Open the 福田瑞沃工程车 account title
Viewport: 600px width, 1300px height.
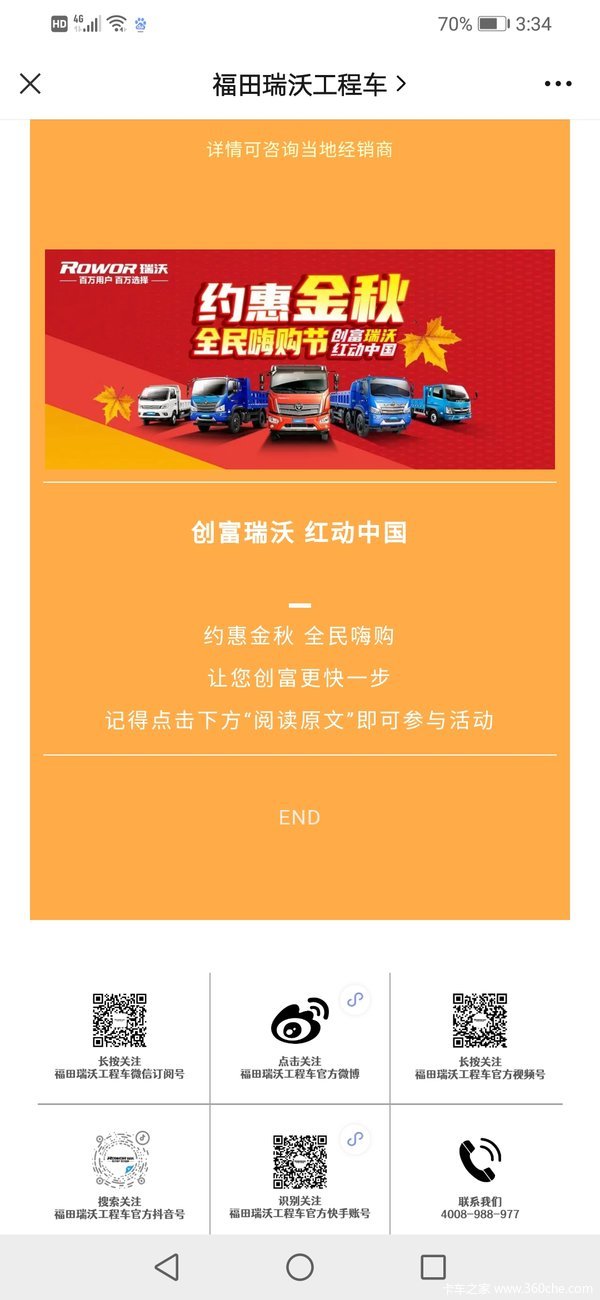(309, 84)
